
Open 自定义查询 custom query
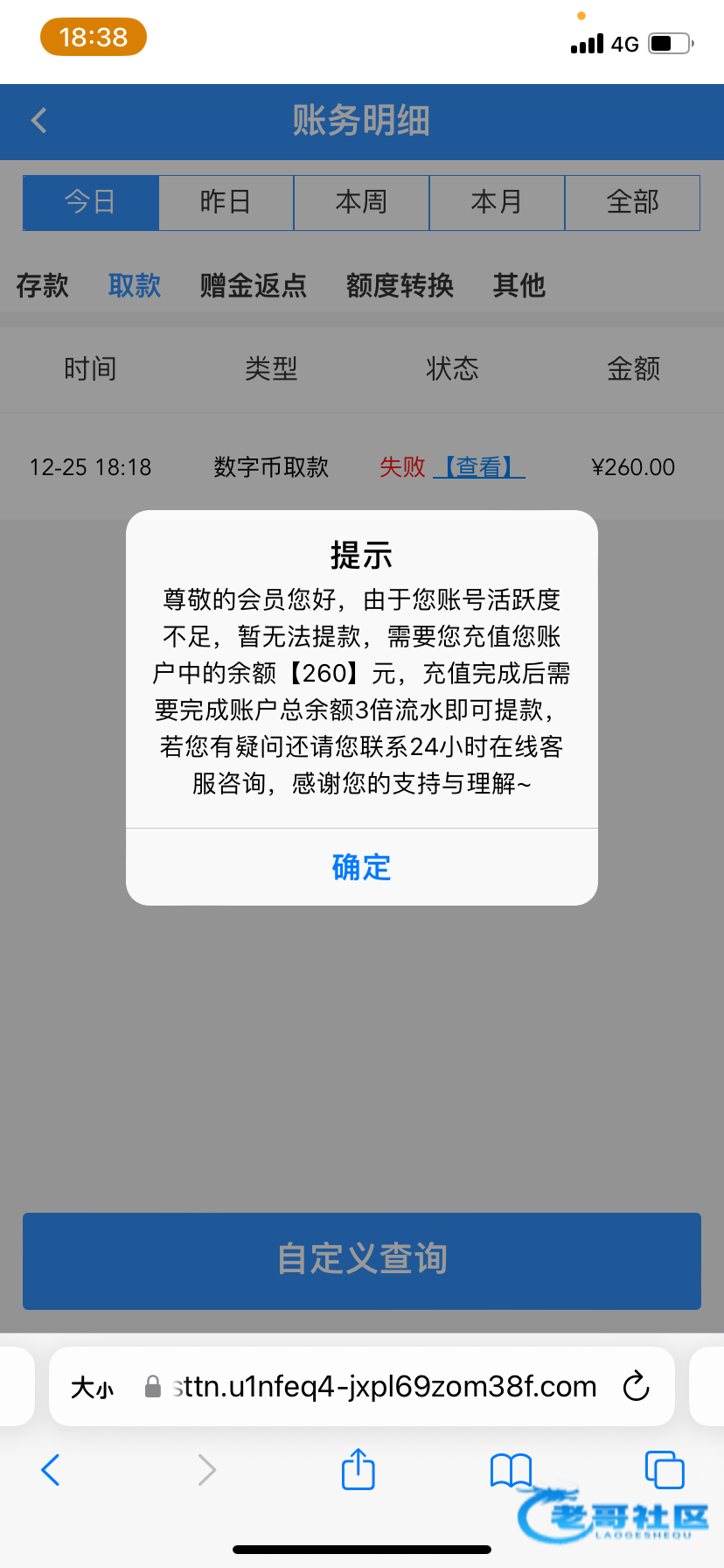click(361, 1260)
